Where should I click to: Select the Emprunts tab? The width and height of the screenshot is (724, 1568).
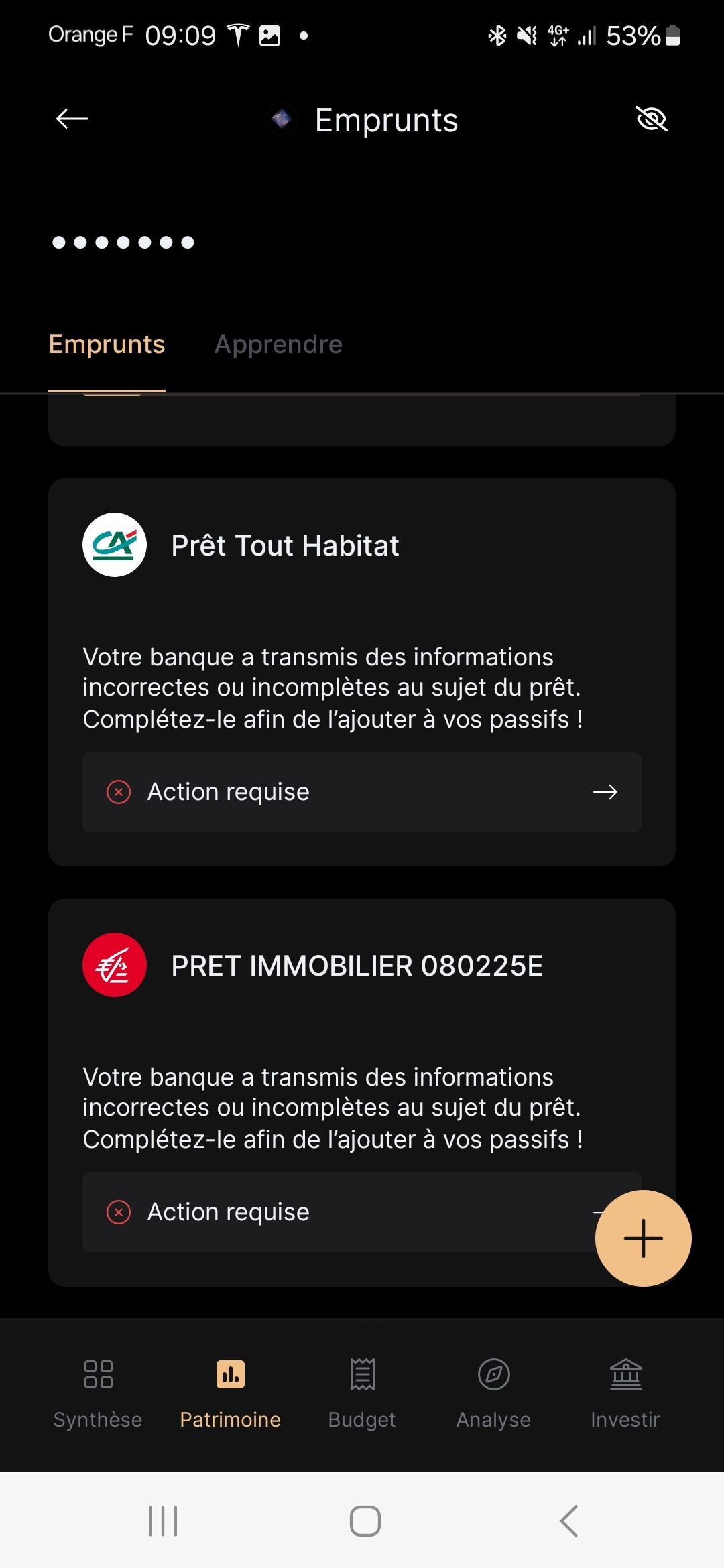107,344
